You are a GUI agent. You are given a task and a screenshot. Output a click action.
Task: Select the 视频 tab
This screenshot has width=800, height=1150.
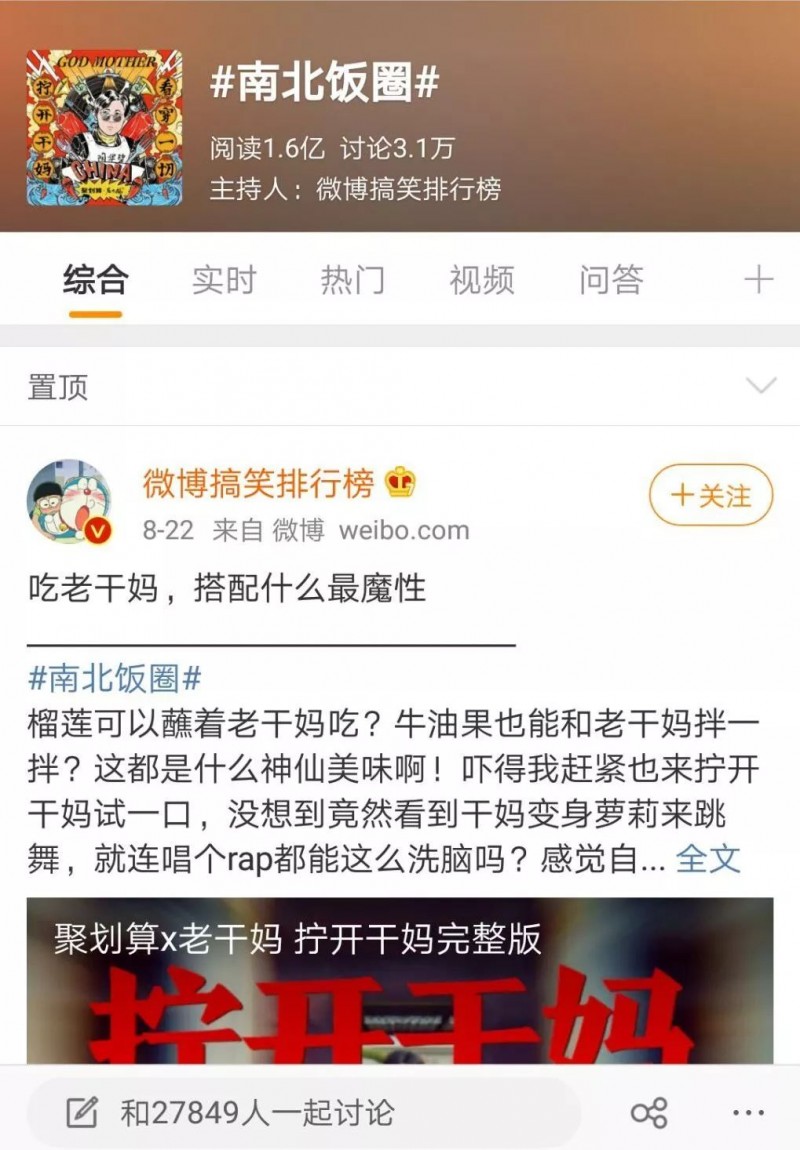[x=481, y=281]
